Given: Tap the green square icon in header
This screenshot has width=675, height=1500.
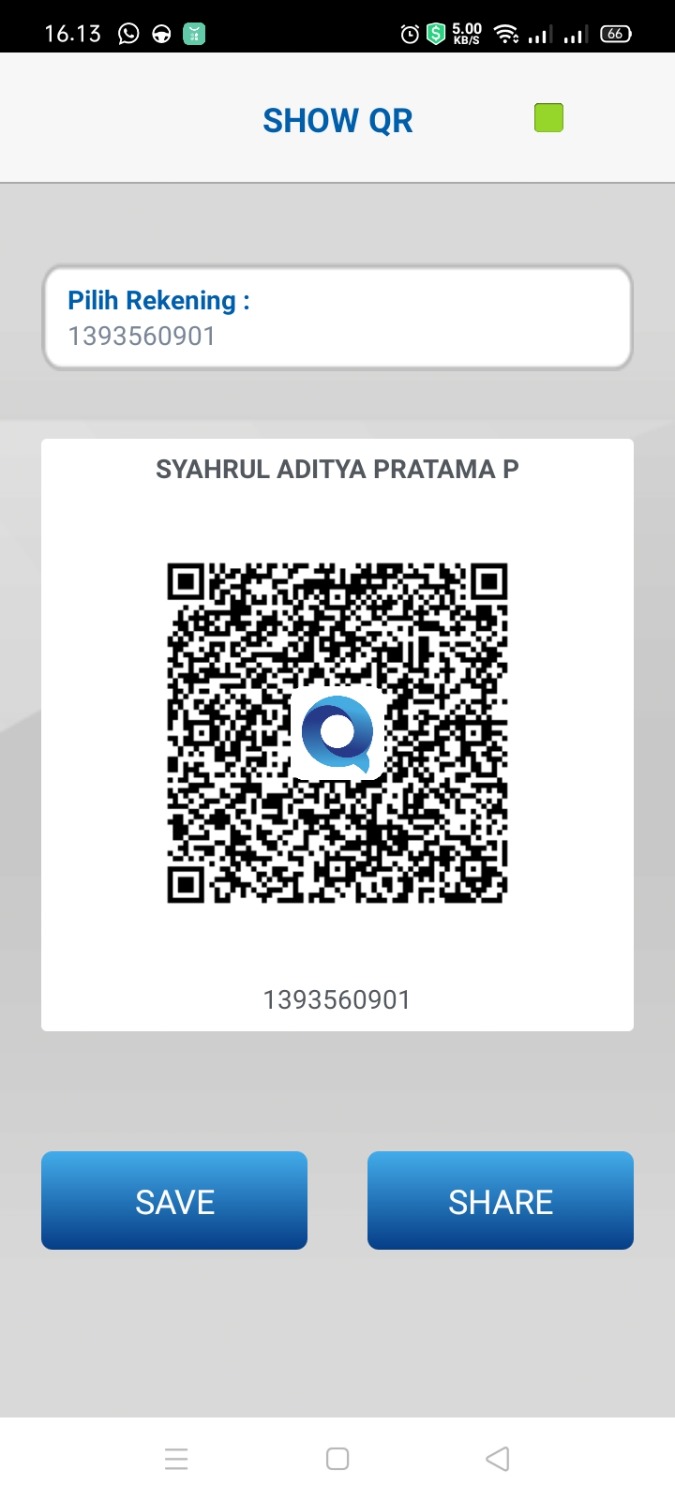Looking at the screenshot, I should [x=548, y=118].
